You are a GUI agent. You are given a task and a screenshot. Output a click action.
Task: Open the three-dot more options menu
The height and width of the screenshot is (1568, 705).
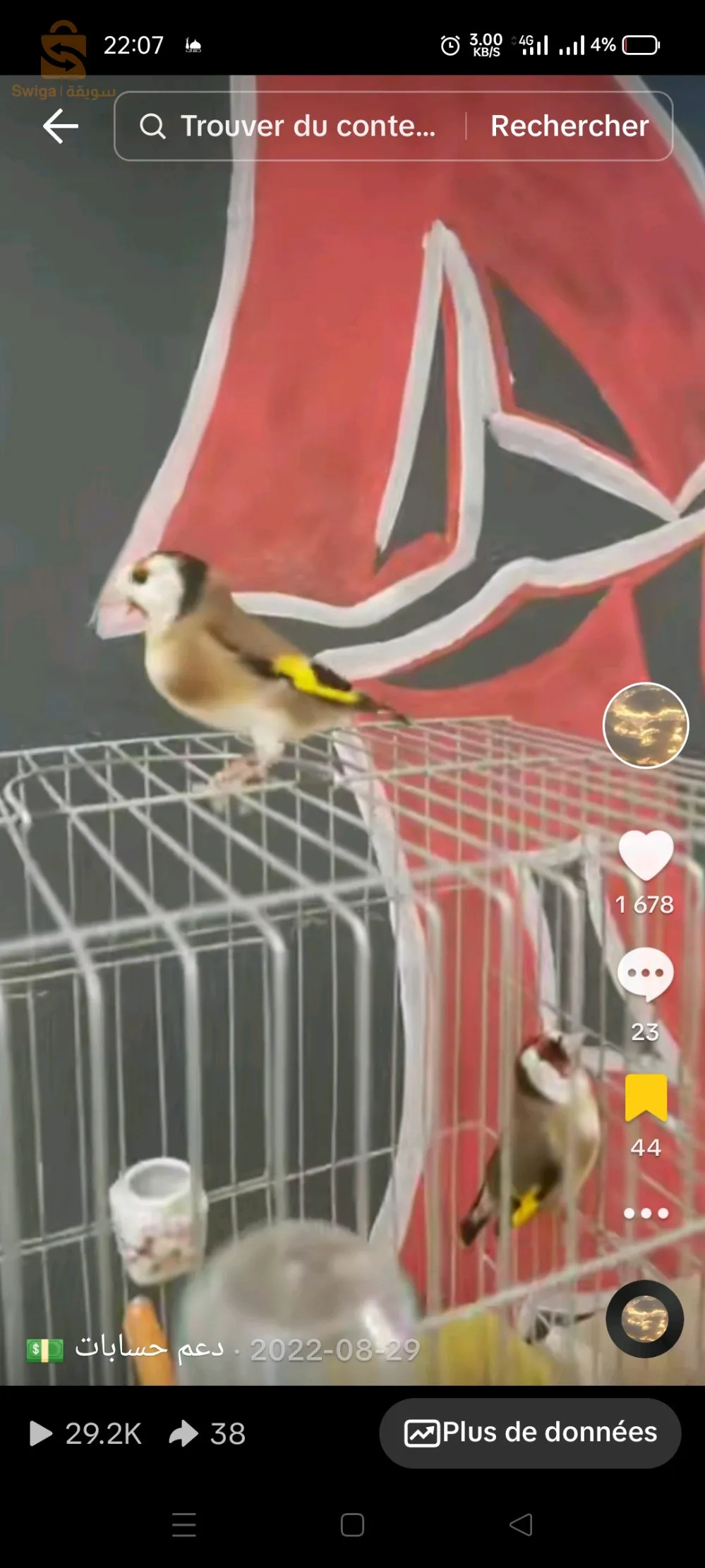click(645, 1213)
